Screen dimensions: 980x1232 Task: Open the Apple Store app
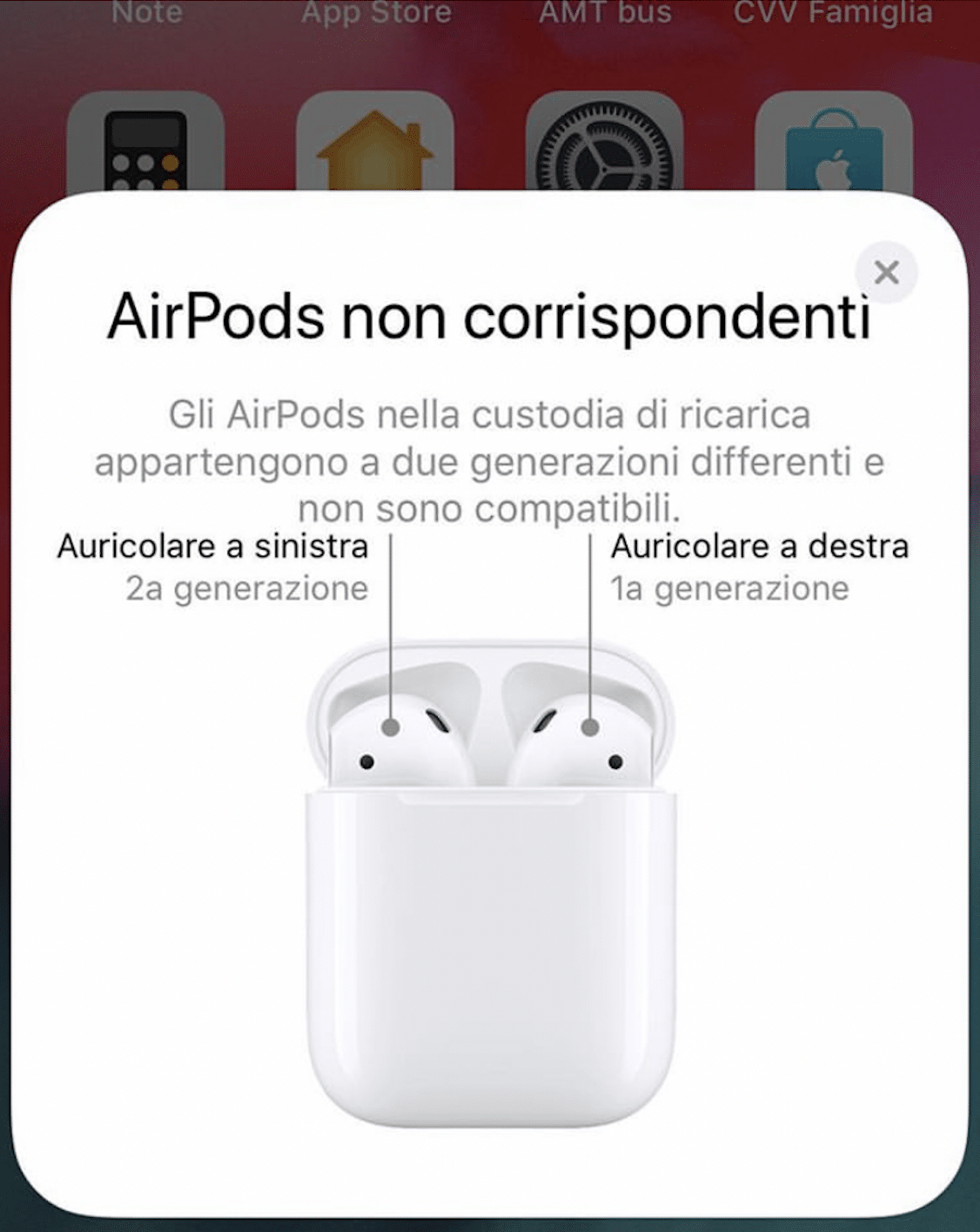click(833, 144)
